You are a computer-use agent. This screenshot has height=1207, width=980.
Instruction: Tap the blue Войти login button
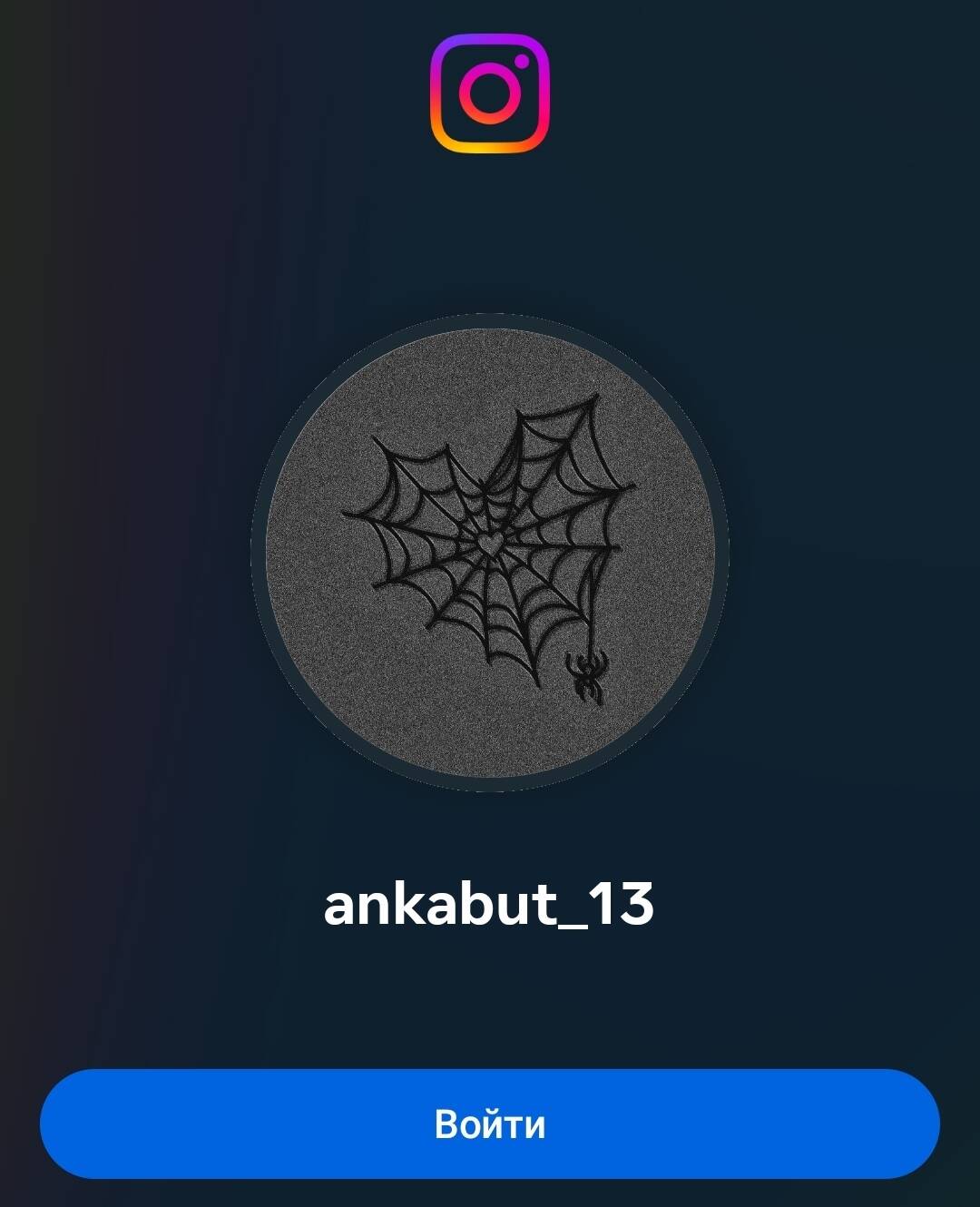[490, 1124]
